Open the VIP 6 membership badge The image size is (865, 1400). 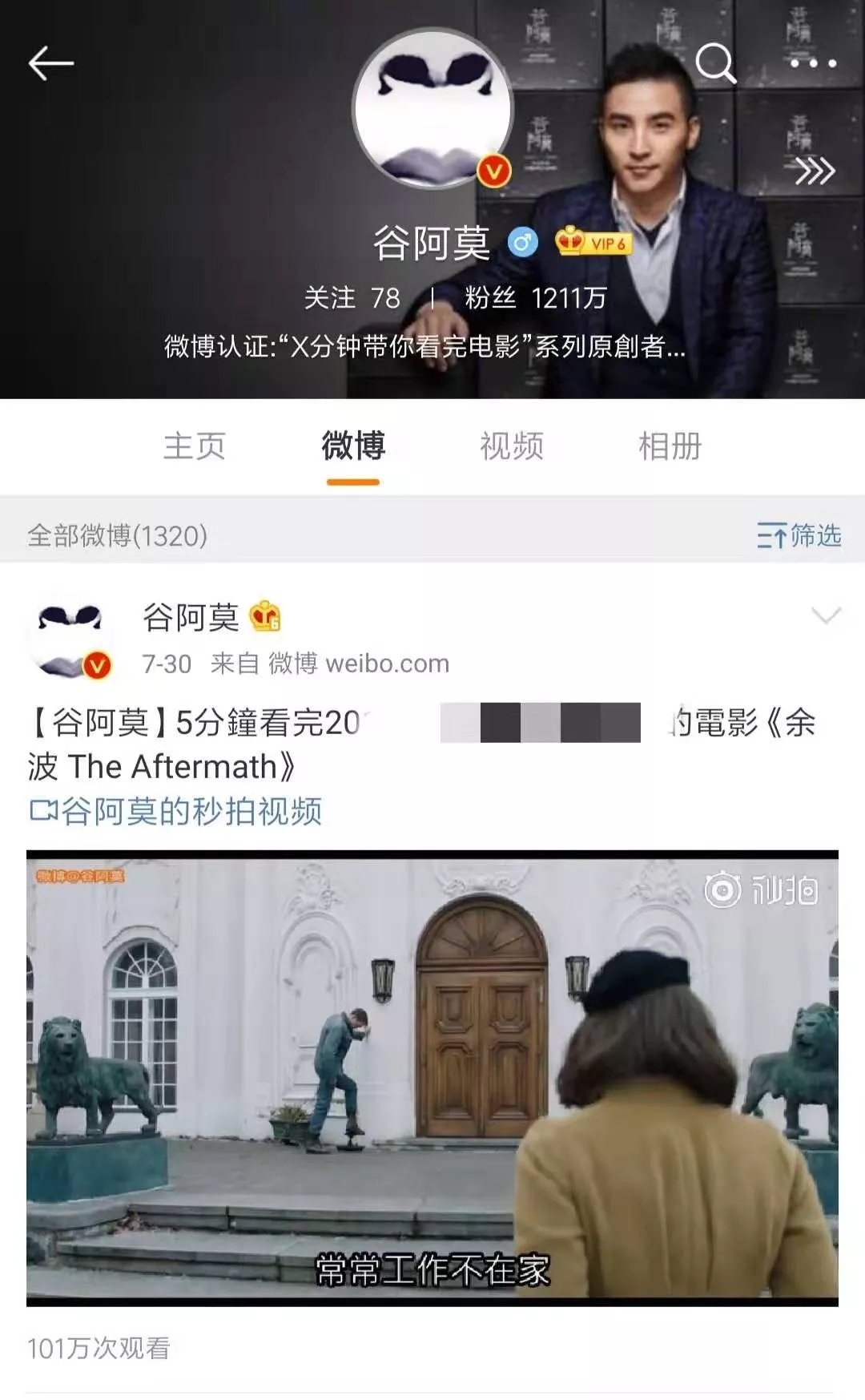pos(593,242)
